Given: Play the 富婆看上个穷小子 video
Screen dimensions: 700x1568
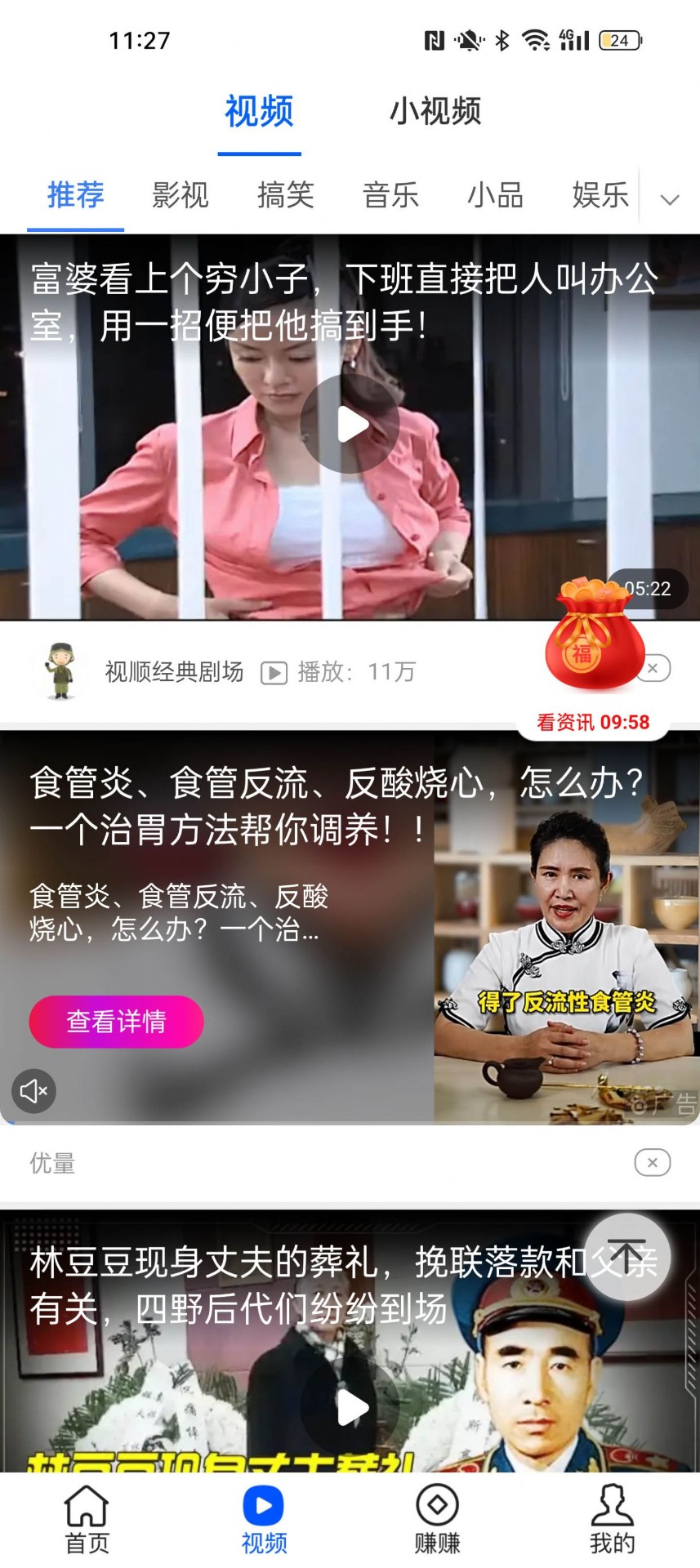Looking at the screenshot, I should tap(350, 423).
